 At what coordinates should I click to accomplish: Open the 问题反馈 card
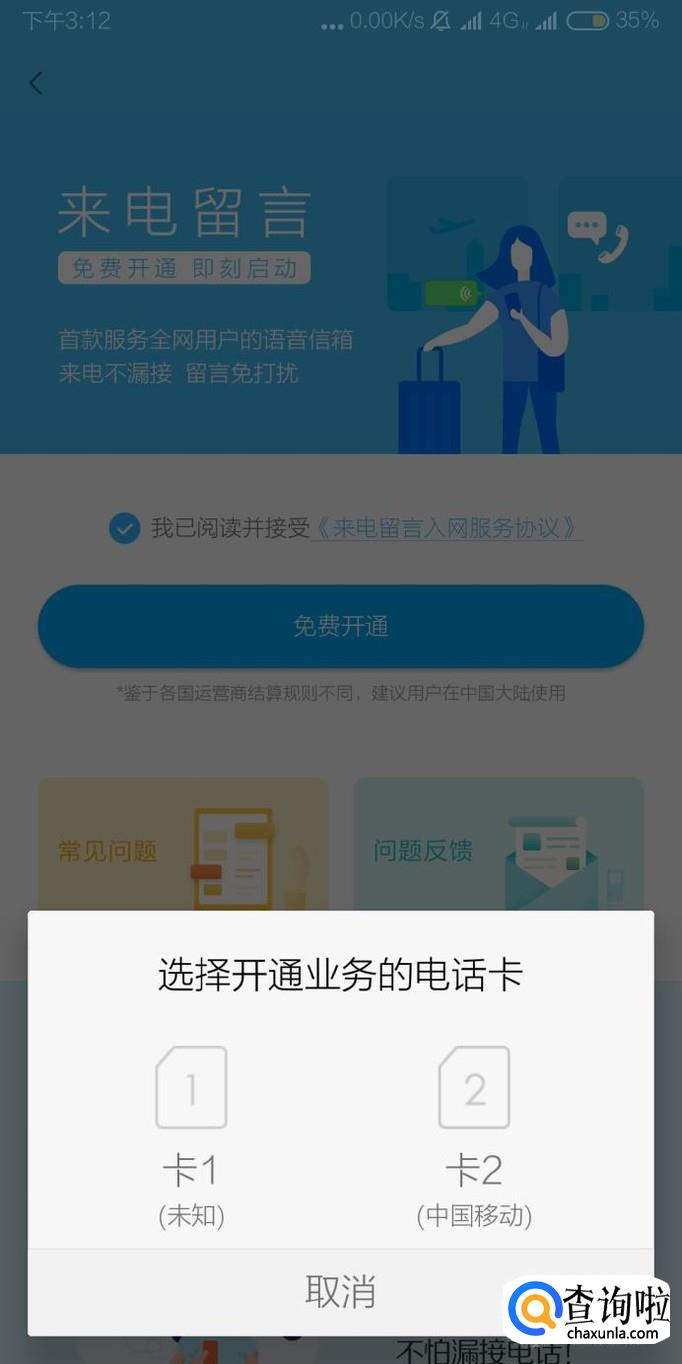point(498,846)
